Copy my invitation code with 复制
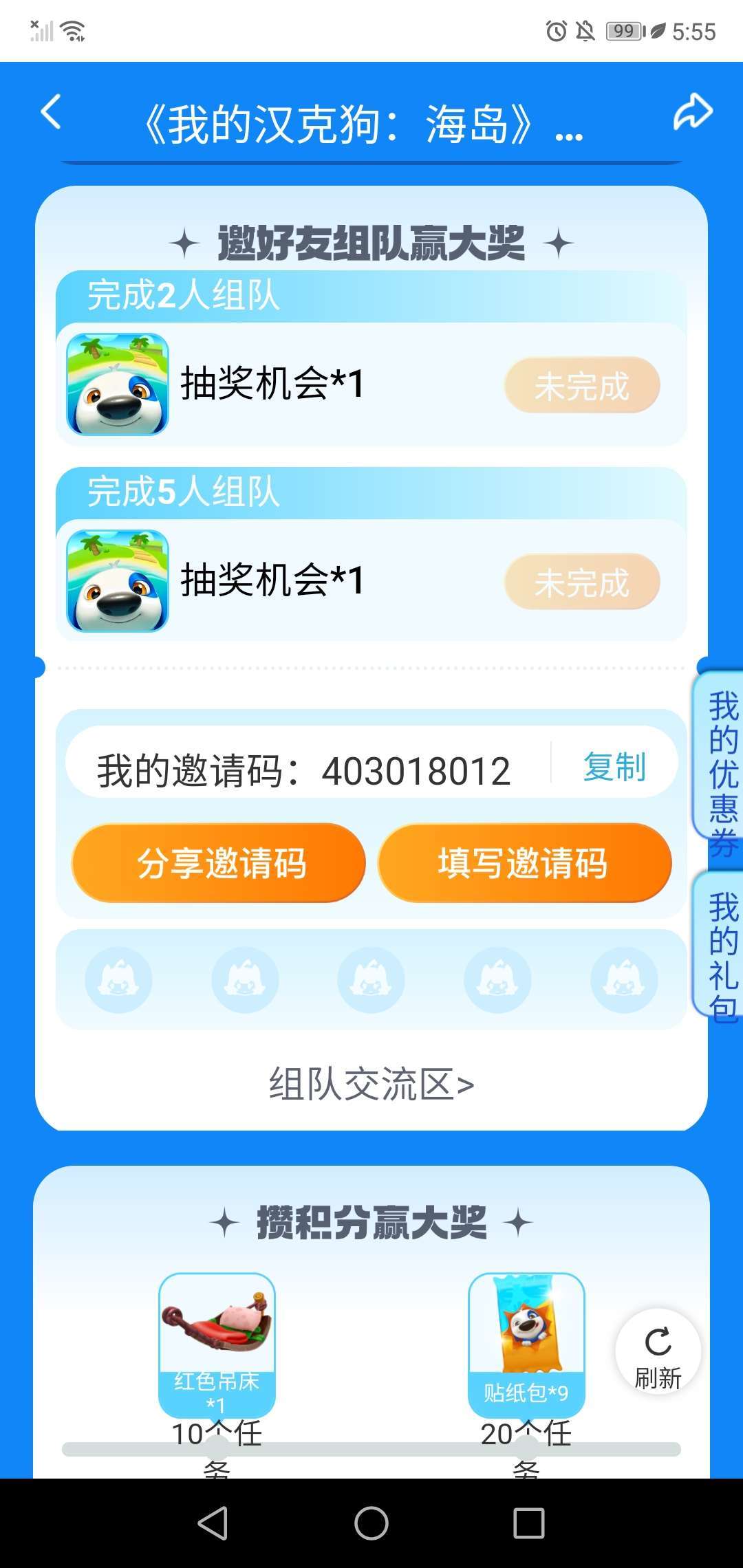743x1568 pixels. (x=614, y=766)
